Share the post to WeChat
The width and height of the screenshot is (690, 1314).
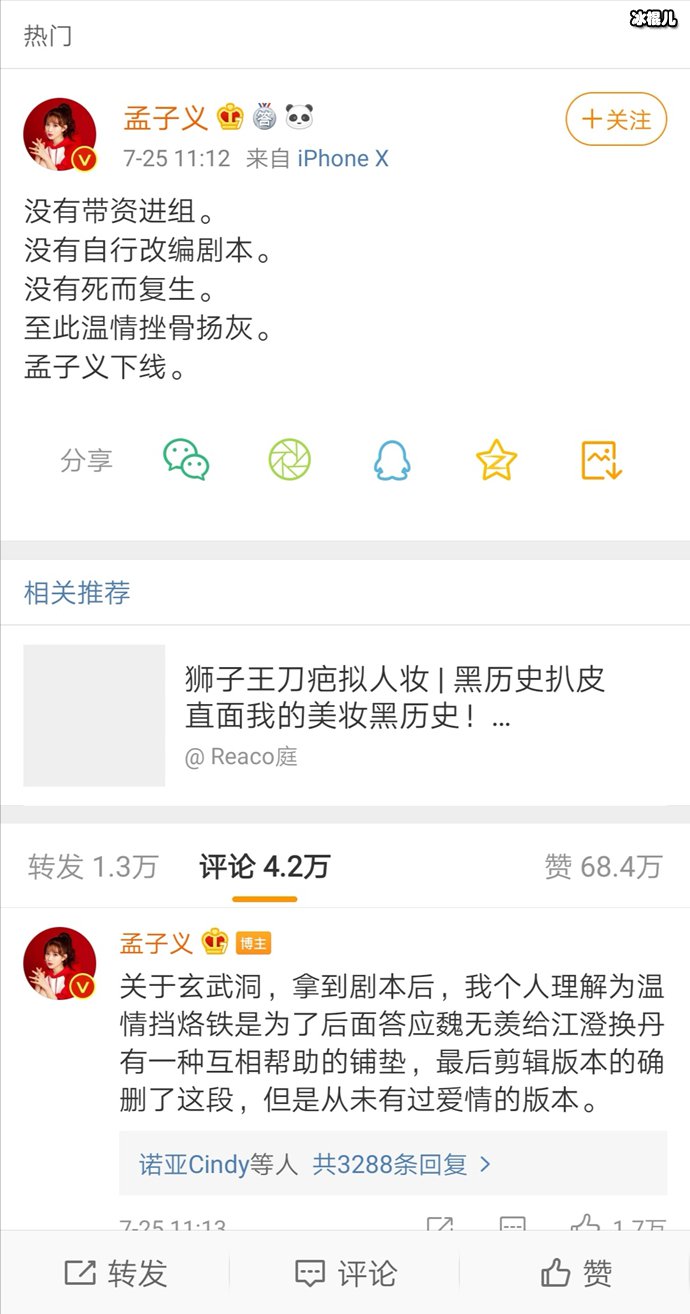[186, 460]
